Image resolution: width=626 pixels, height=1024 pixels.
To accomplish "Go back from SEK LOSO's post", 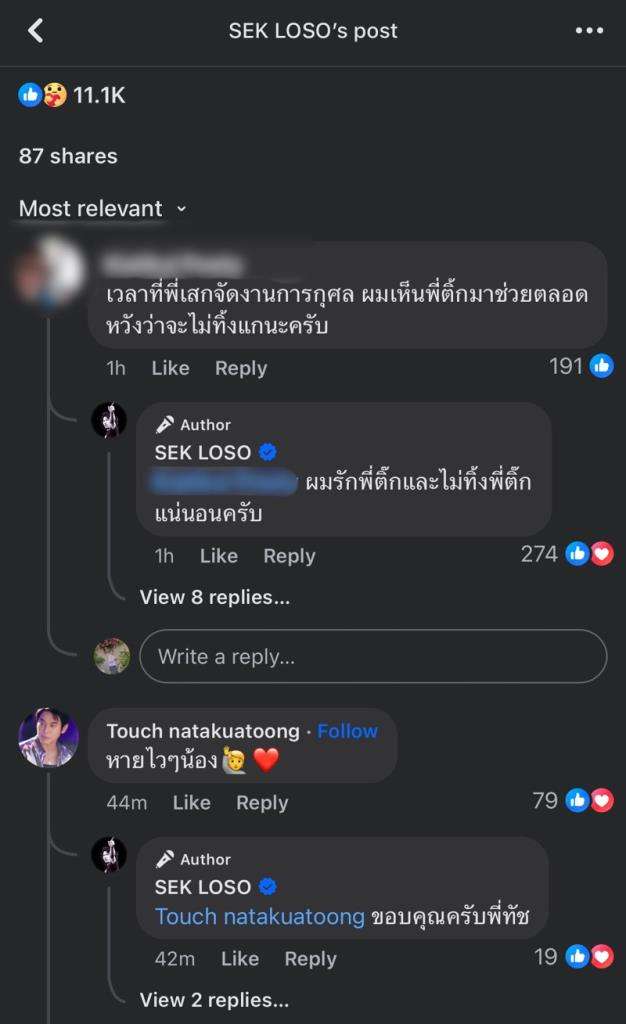I will point(36,31).
